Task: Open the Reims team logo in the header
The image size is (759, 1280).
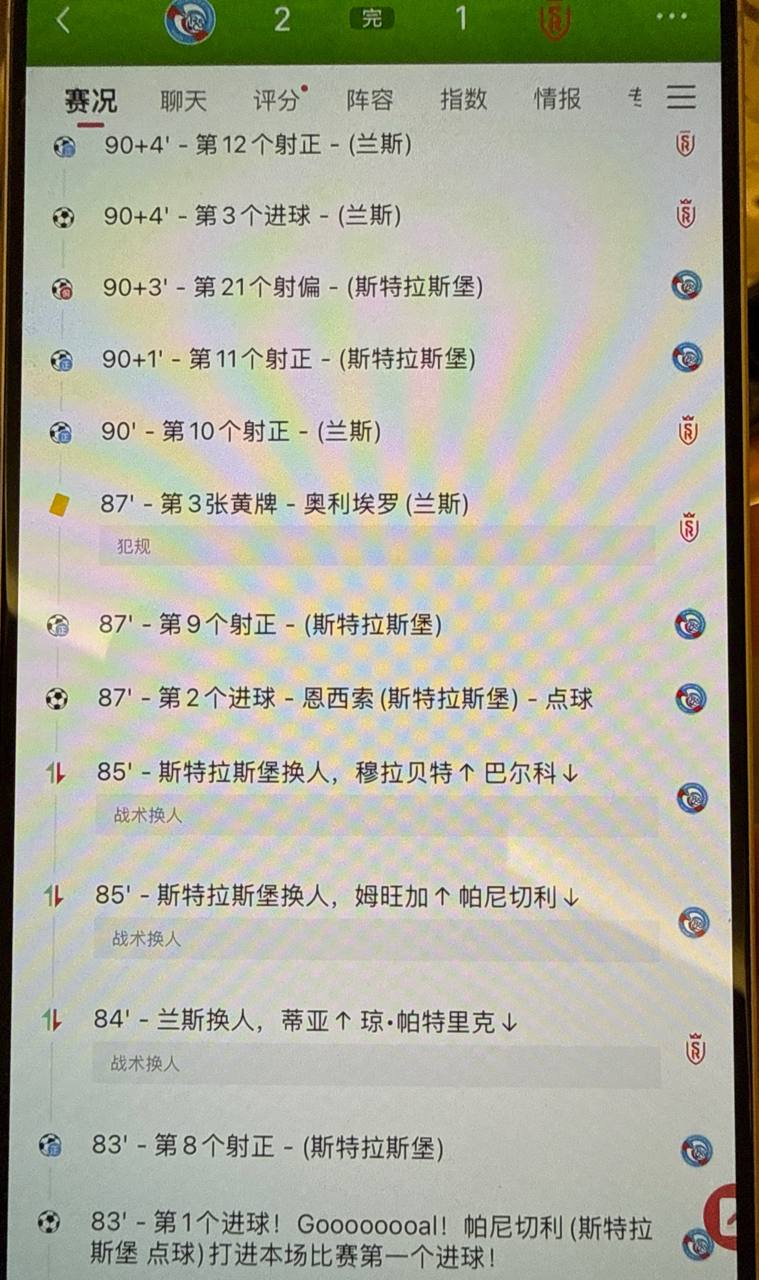Action: (x=555, y=19)
